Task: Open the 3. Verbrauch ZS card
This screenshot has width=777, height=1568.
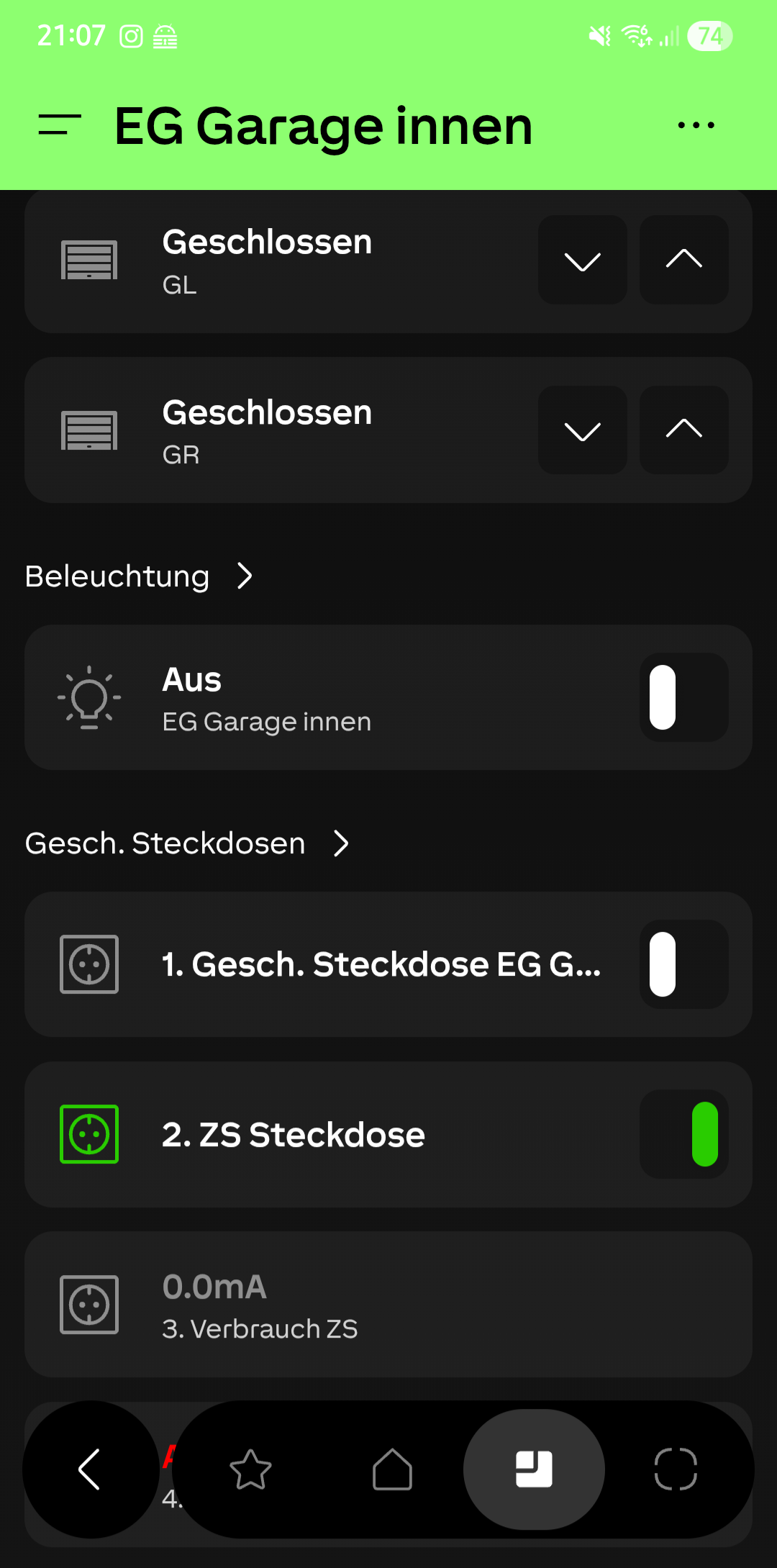Action: [388, 1305]
